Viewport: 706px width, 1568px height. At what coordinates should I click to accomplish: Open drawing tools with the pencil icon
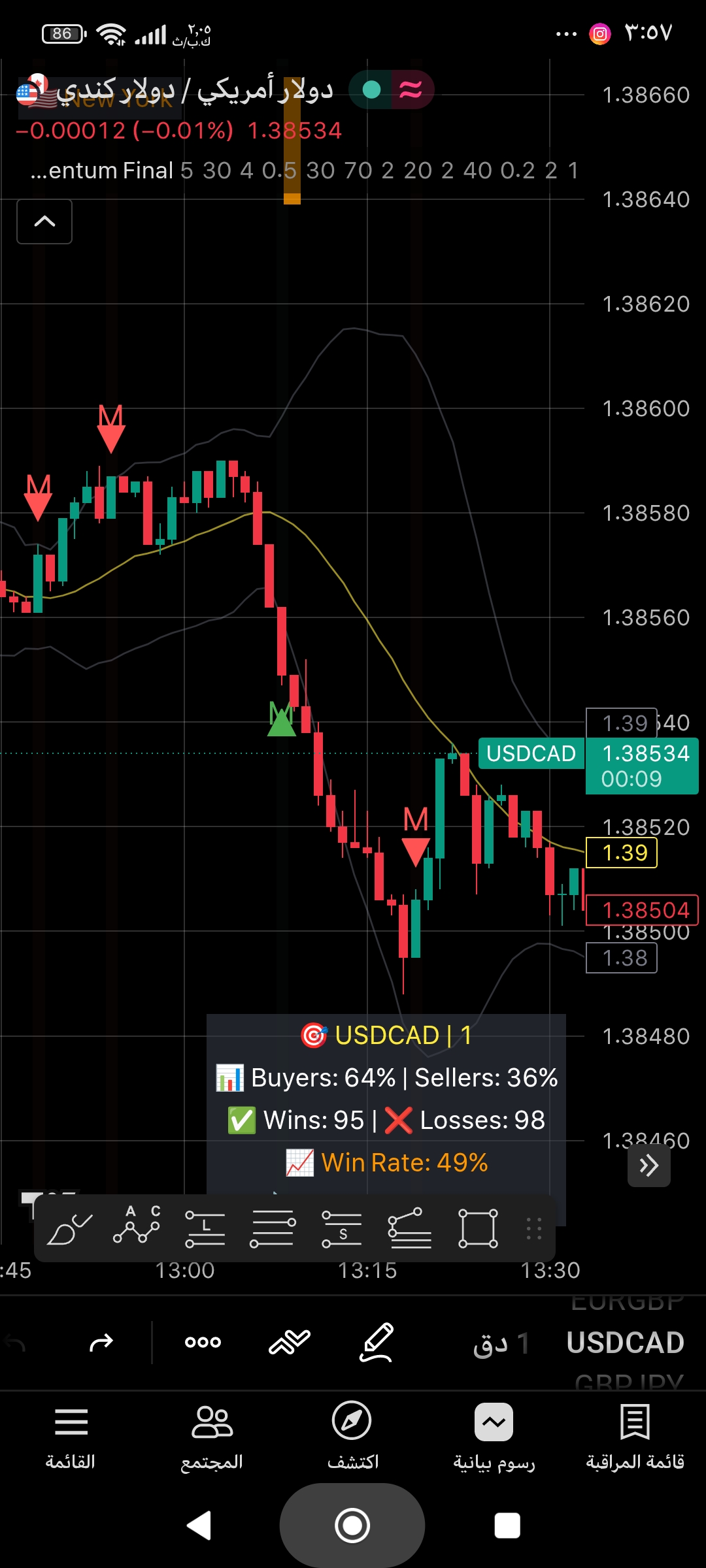(377, 1343)
